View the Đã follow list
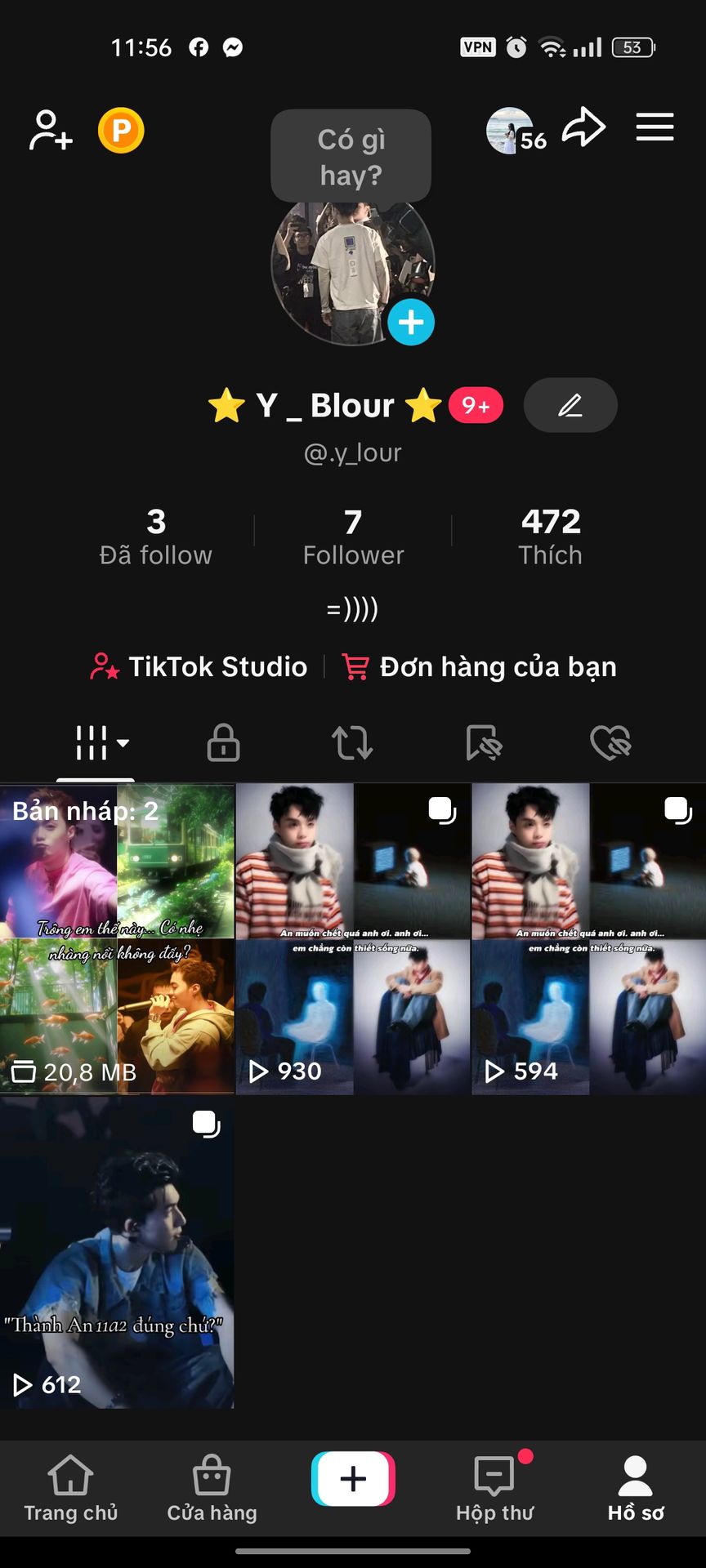Screen dimensions: 706x1568 [155, 537]
